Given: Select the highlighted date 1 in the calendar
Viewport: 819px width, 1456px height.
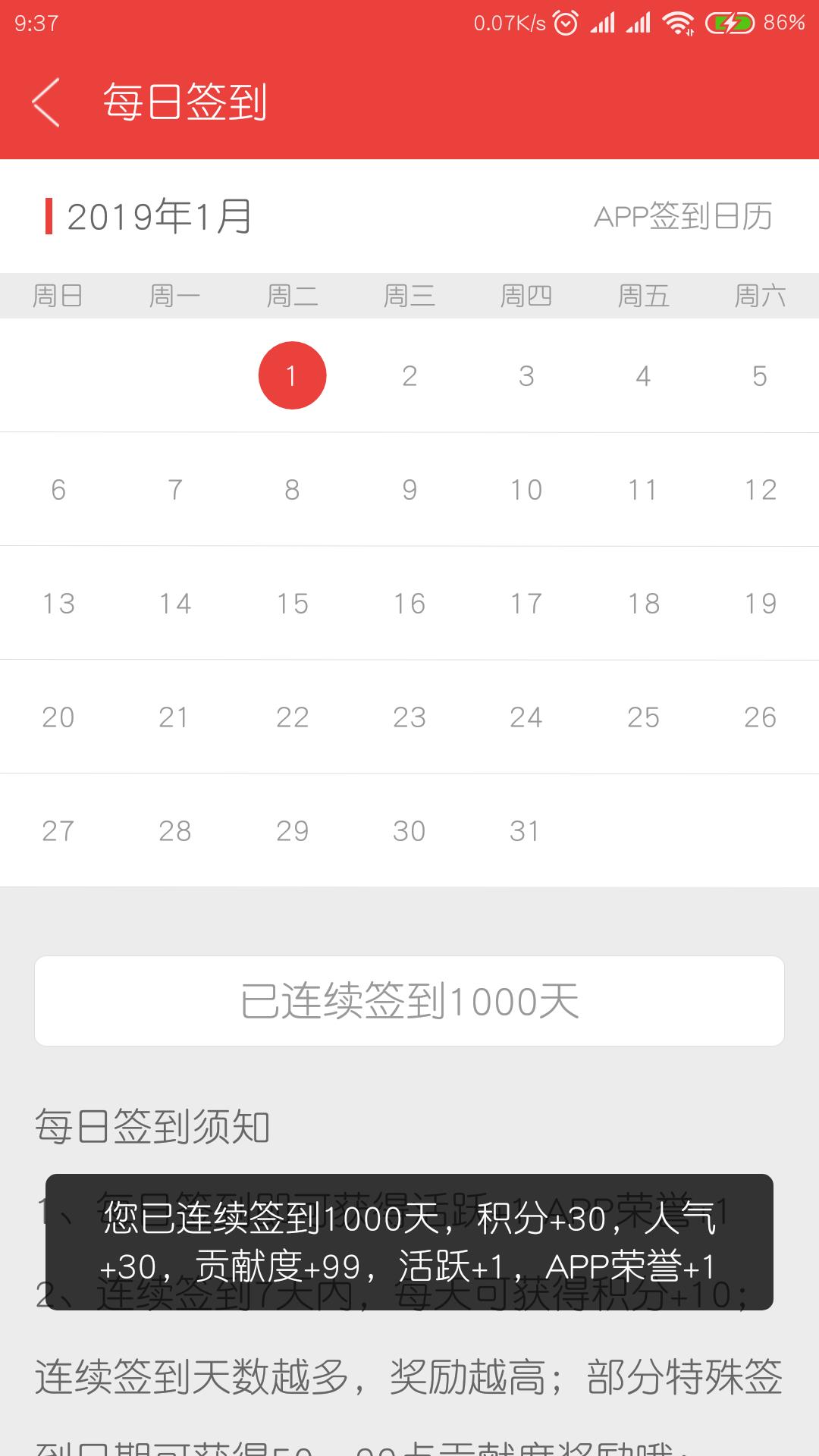Looking at the screenshot, I should 292,375.
